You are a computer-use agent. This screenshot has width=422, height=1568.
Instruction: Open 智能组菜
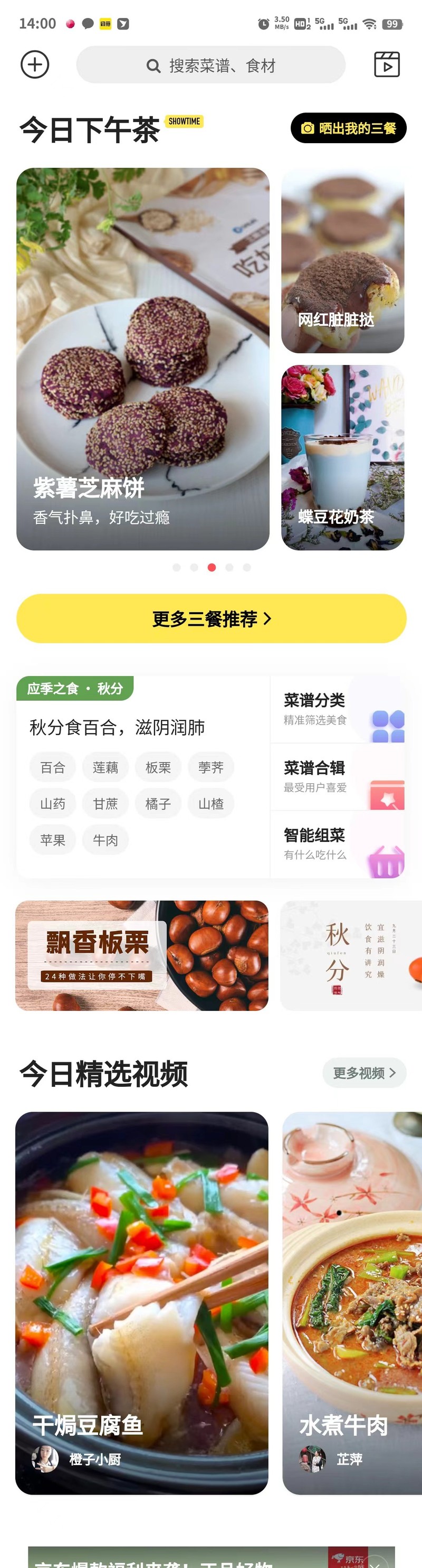click(337, 843)
